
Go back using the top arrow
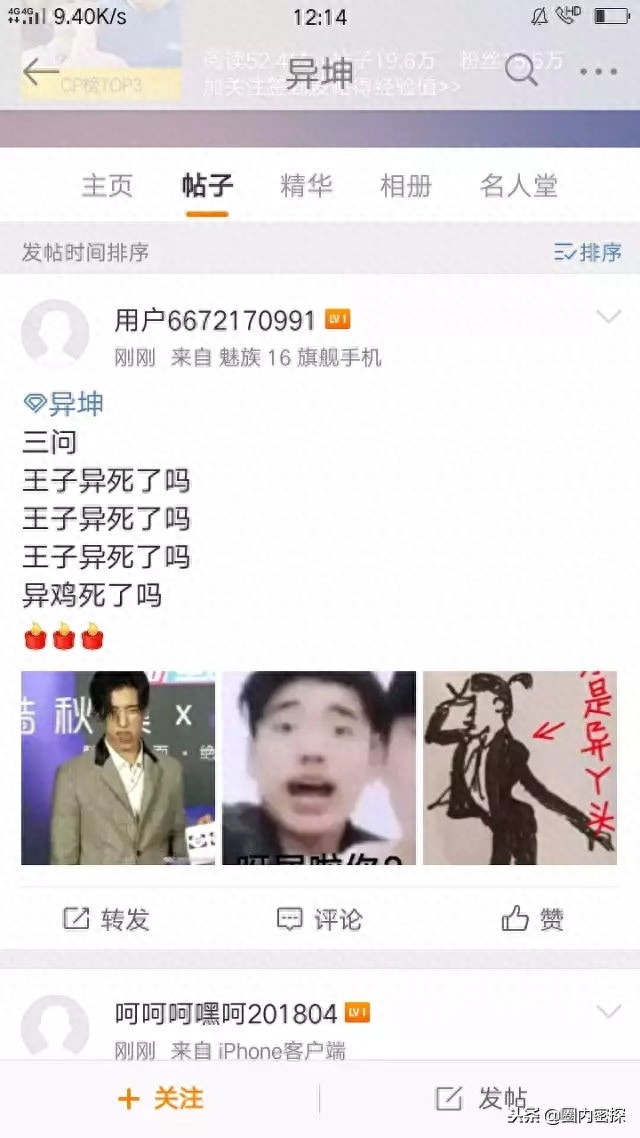click(41, 72)
